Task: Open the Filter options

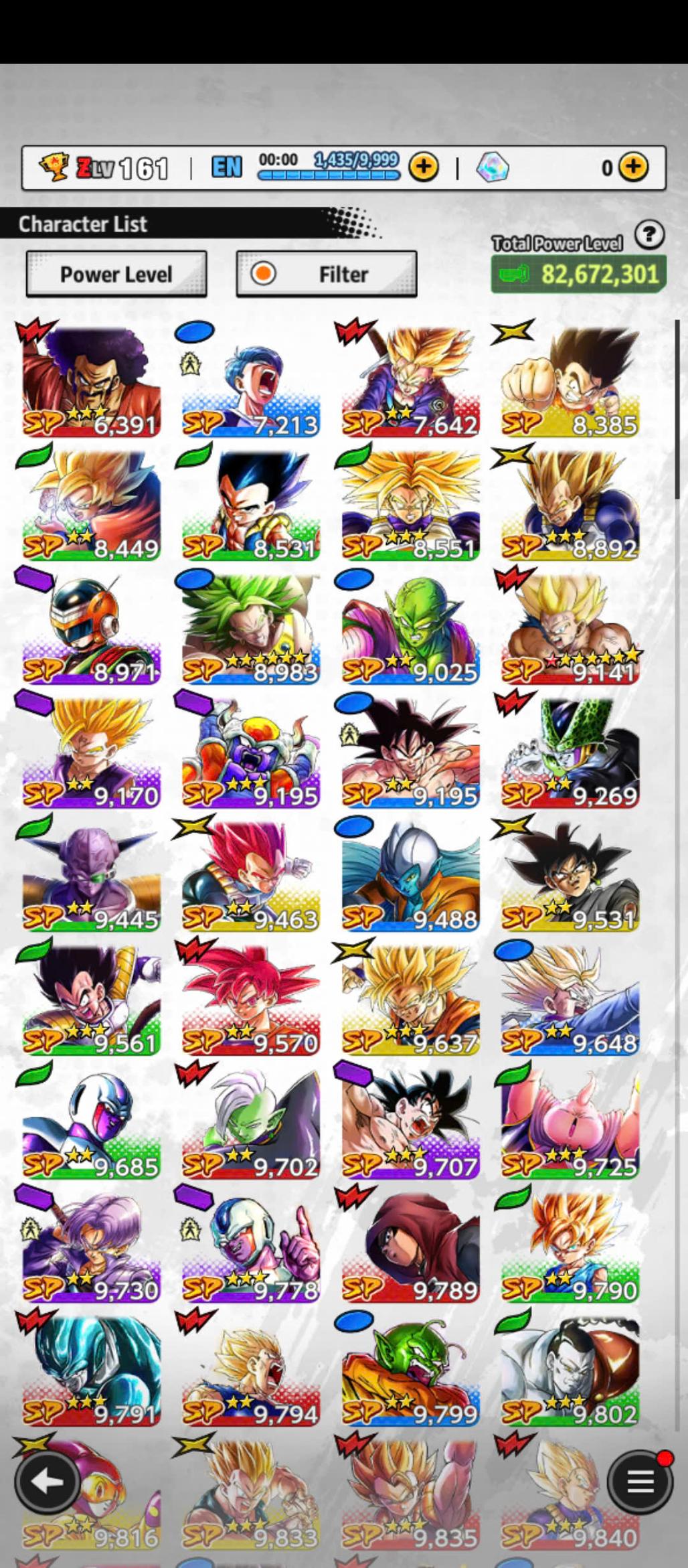Action: [327, 274]
